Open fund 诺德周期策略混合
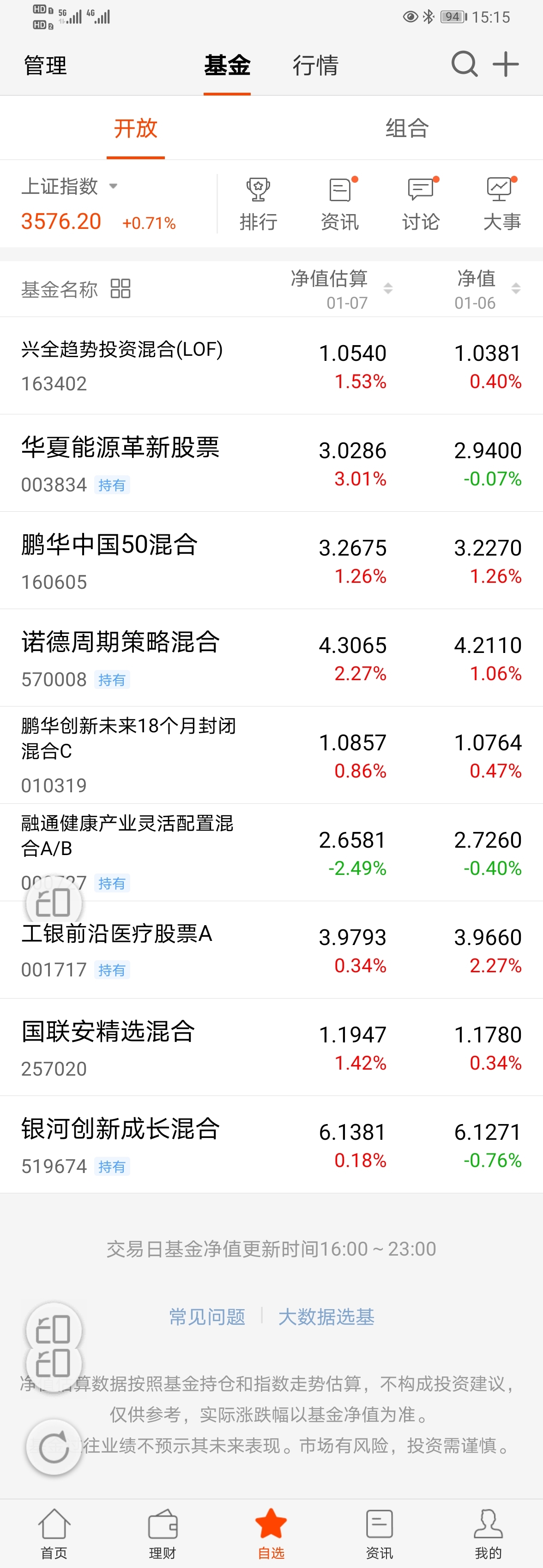Viewport: 543px width, 1568px height. click(271, 658)
